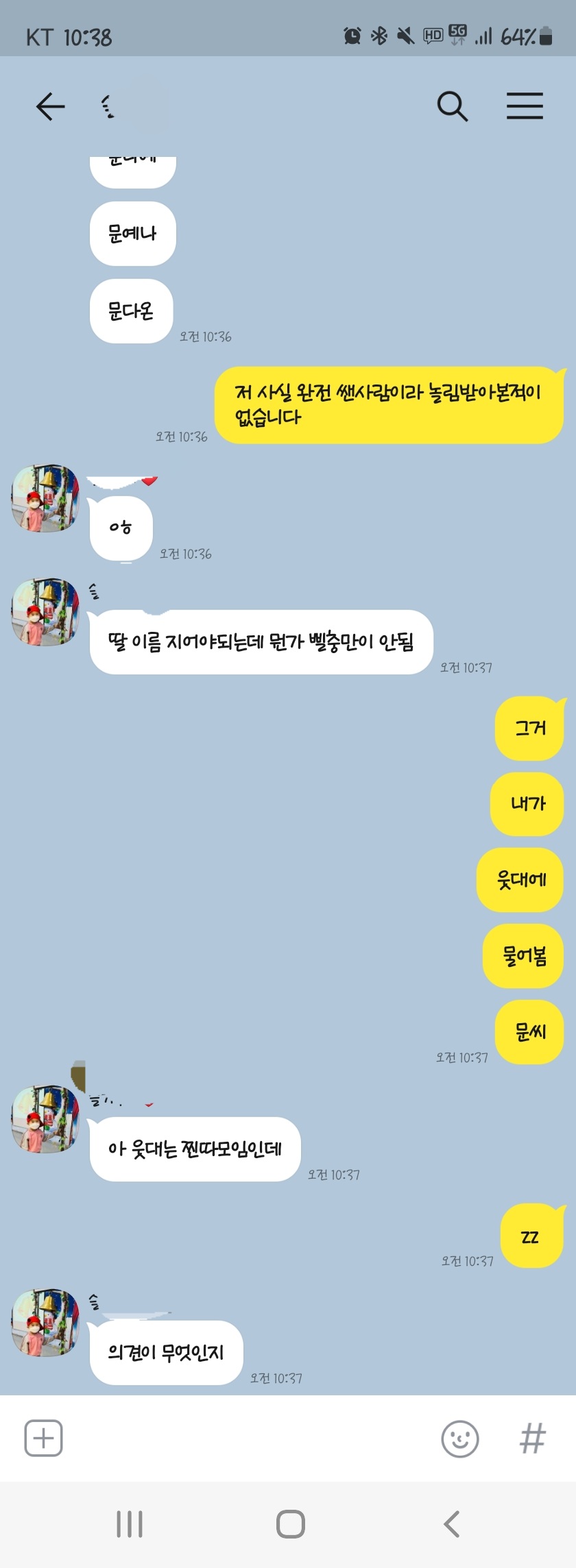Open the recent apps view
Image resolution: width=576 pixels, height=1568 pixels.
[x=130, y=1524]
